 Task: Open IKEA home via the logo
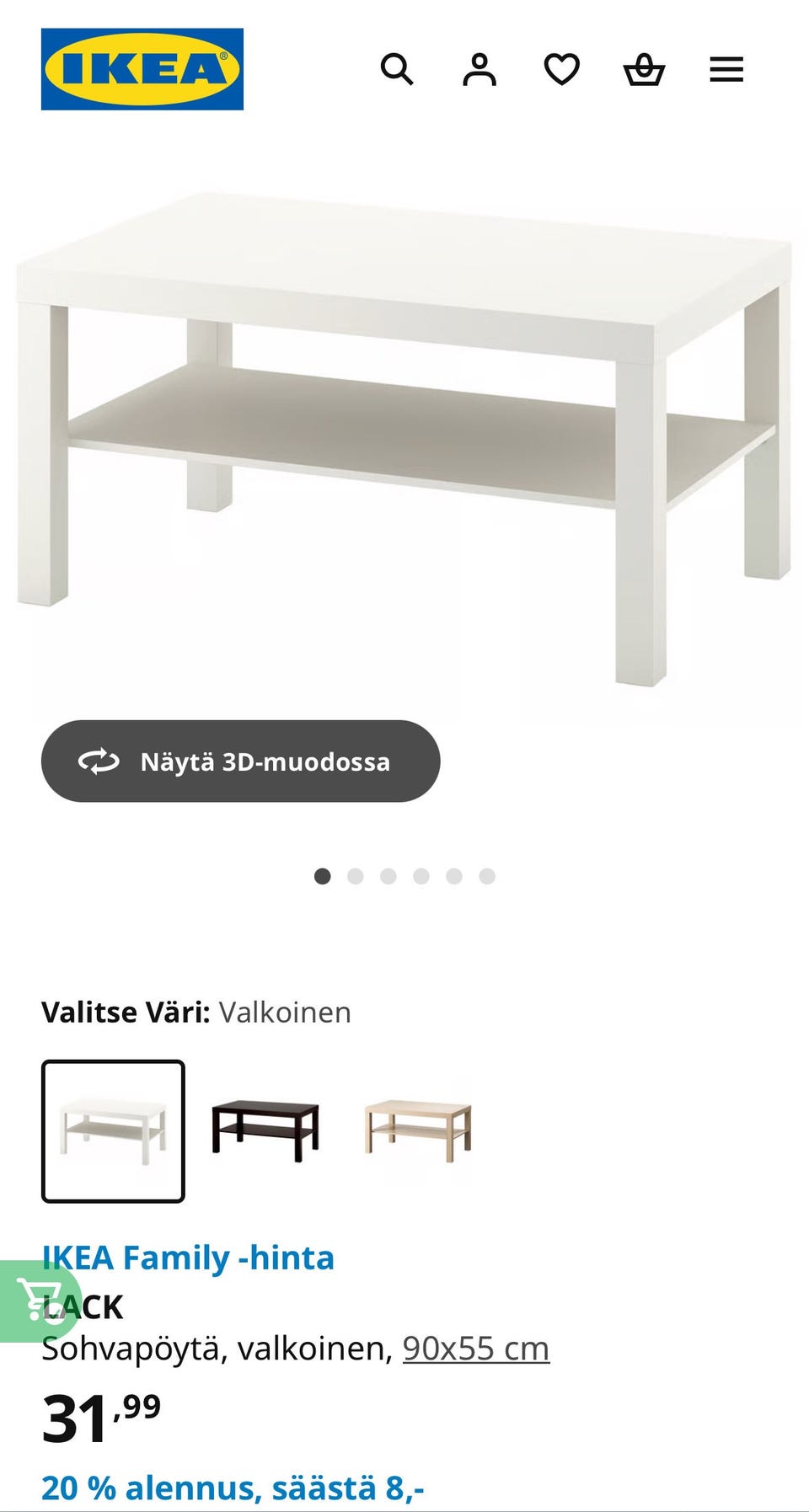[x=142, y=69]
